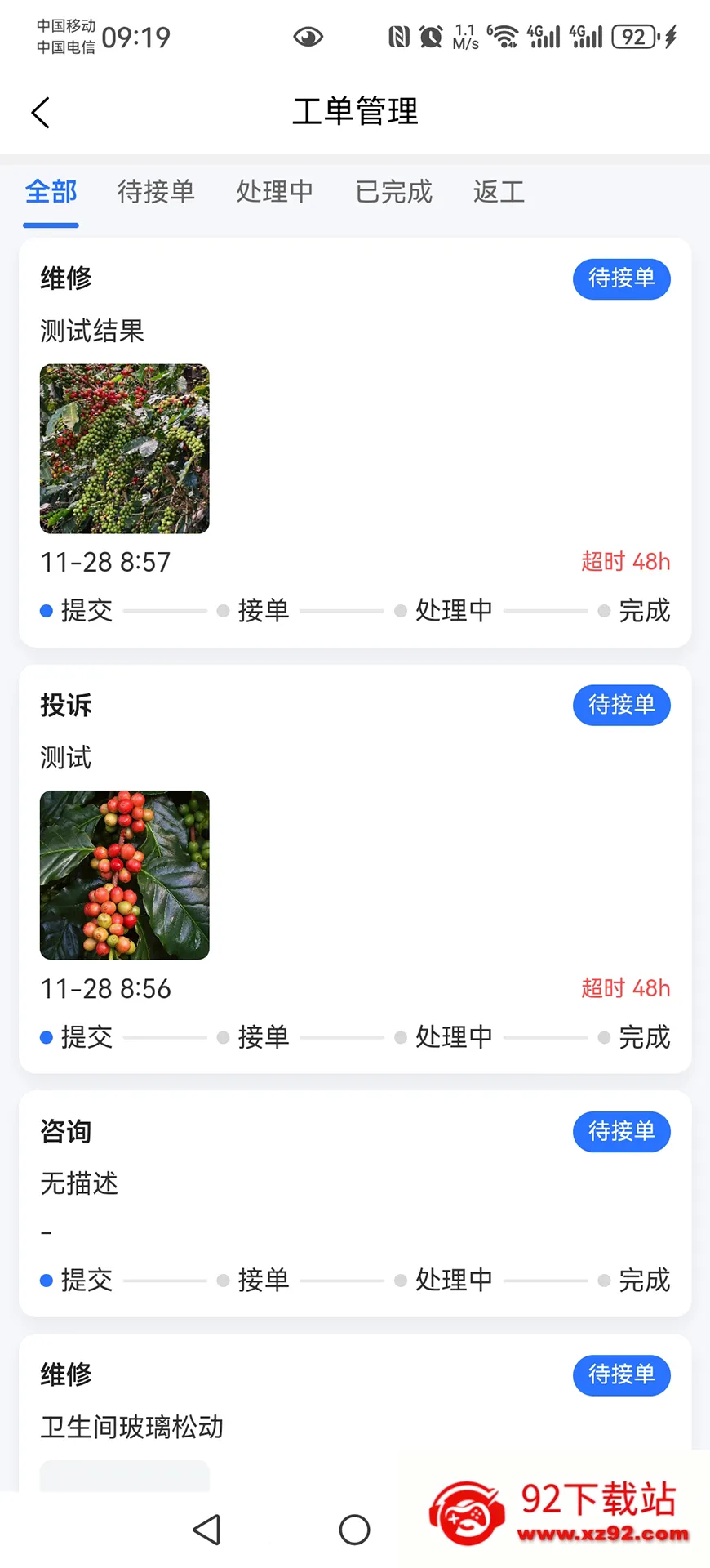View the photo in the 投诉 order

coord(125,875)
